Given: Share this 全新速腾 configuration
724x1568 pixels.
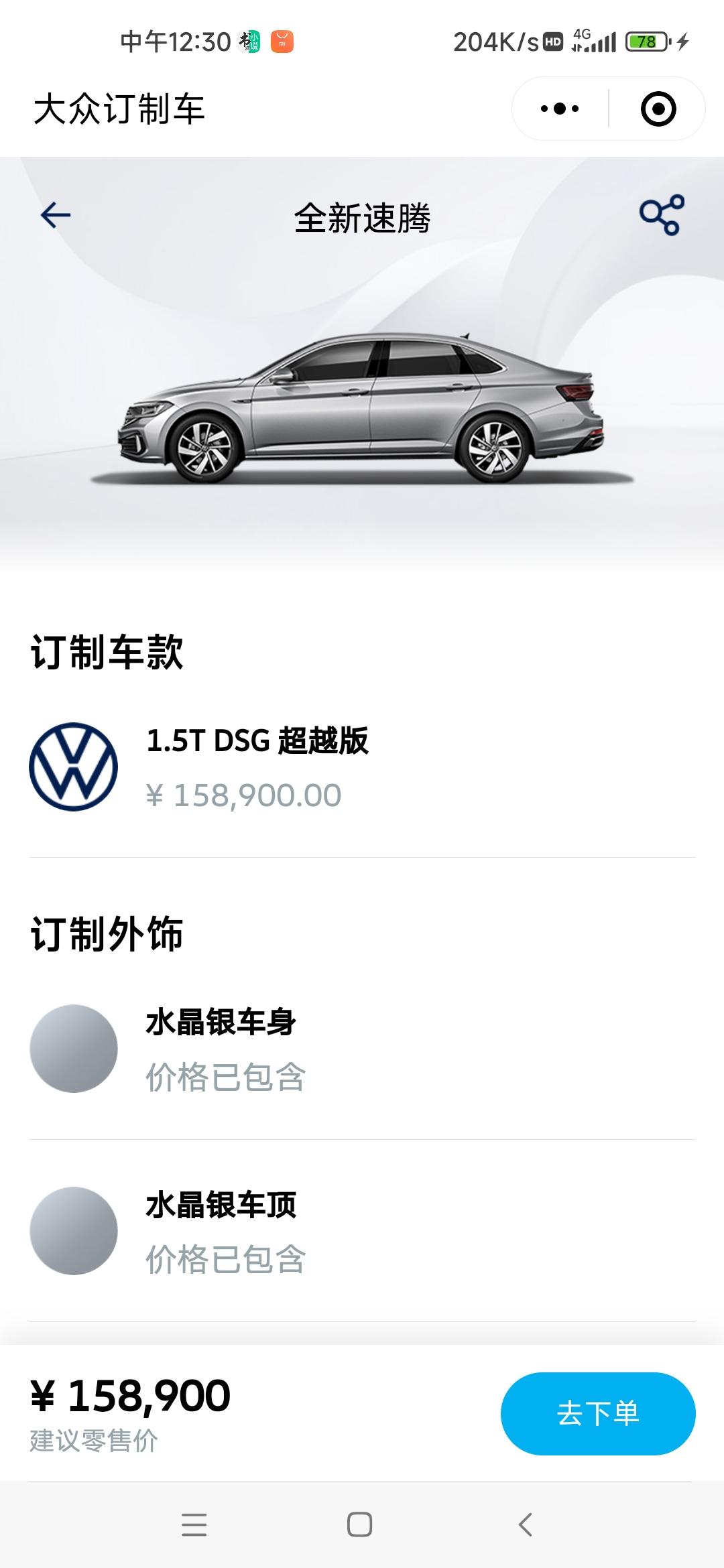Looking at the screenshot, I should pyautogui.click(x=662, y=216).
